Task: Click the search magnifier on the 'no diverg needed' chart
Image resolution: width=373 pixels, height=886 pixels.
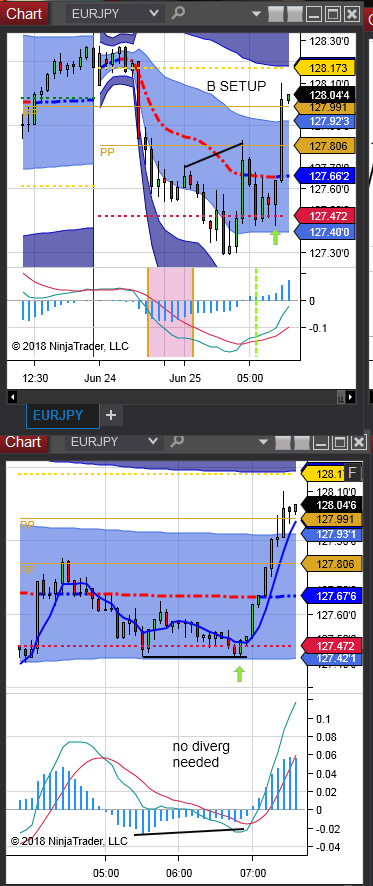Action: tap(178, 441)
